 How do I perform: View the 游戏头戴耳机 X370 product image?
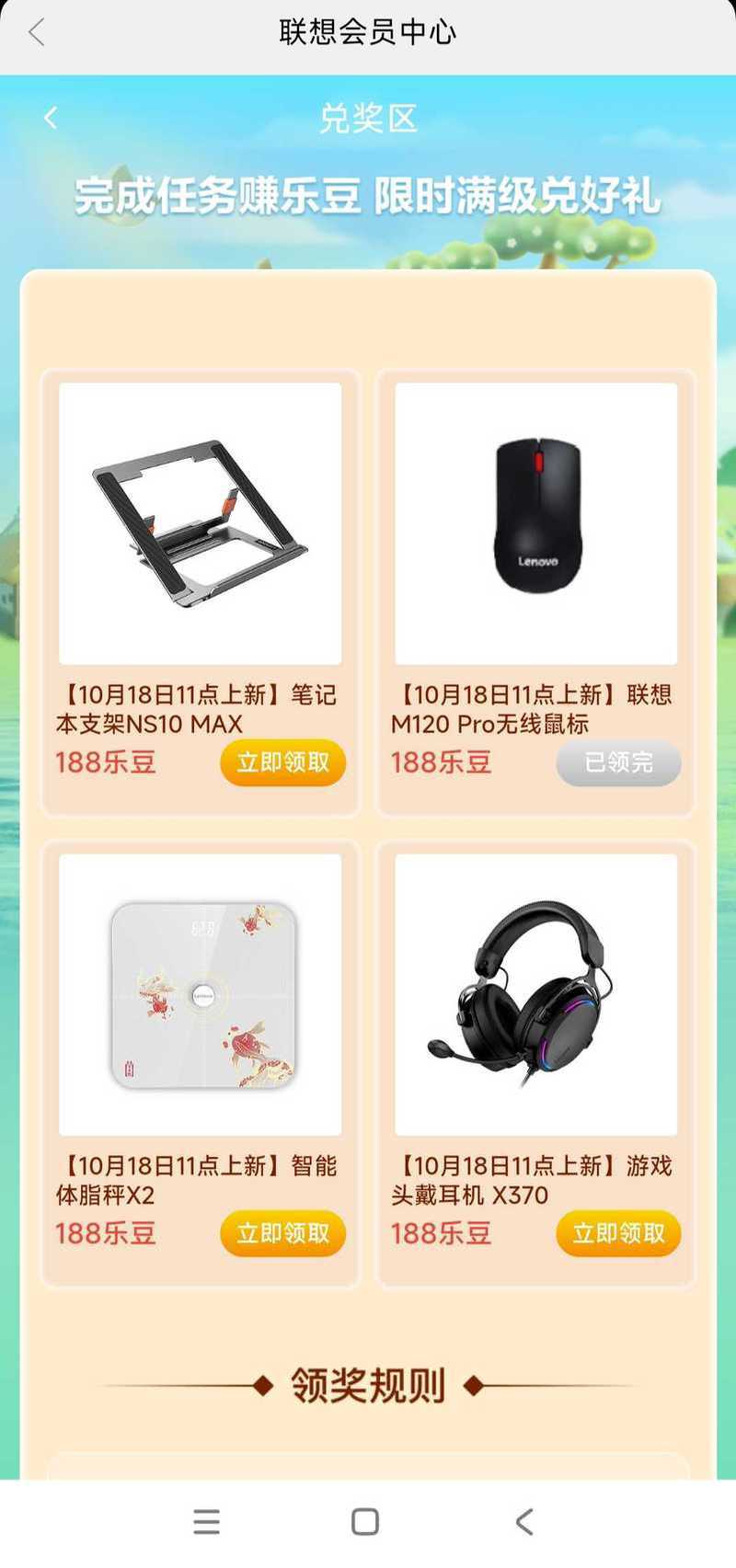(536, 994)
